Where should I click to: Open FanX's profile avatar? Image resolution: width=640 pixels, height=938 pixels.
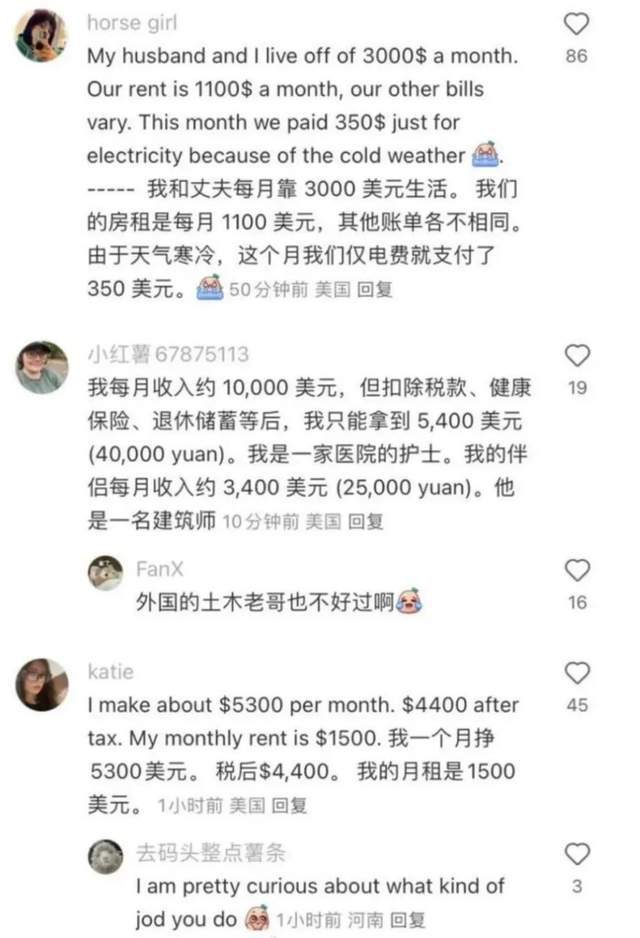(105, 572)
